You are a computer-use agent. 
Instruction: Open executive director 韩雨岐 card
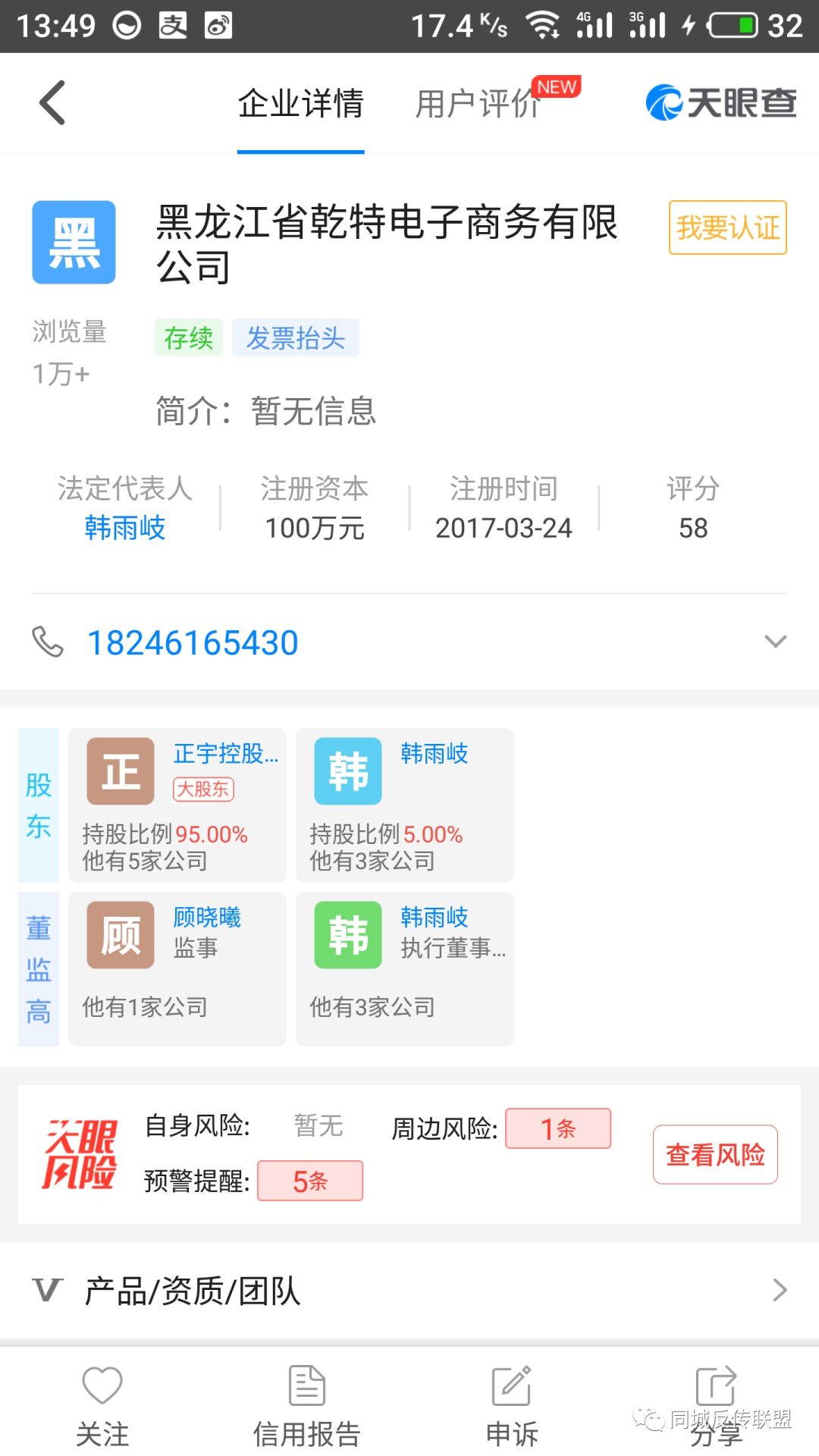click(405, 969)
